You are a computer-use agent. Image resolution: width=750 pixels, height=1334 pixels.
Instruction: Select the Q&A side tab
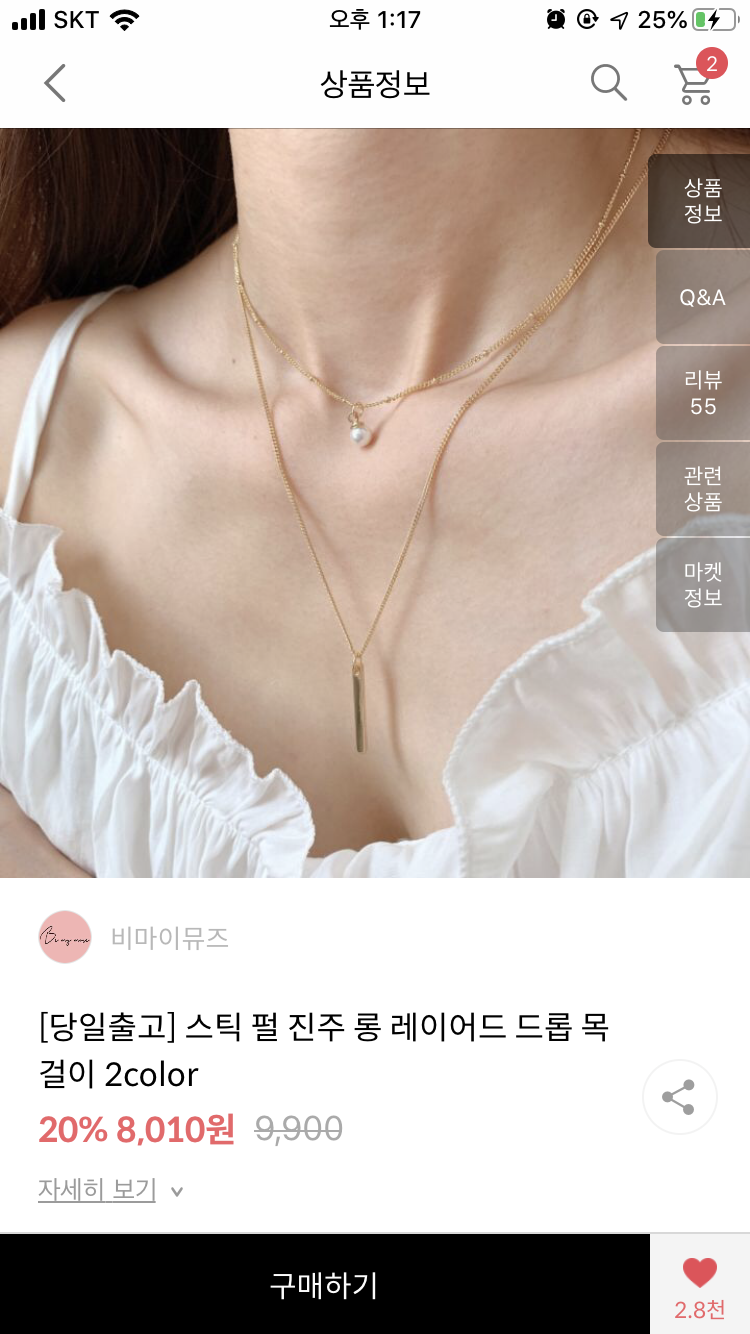(701, 297)
